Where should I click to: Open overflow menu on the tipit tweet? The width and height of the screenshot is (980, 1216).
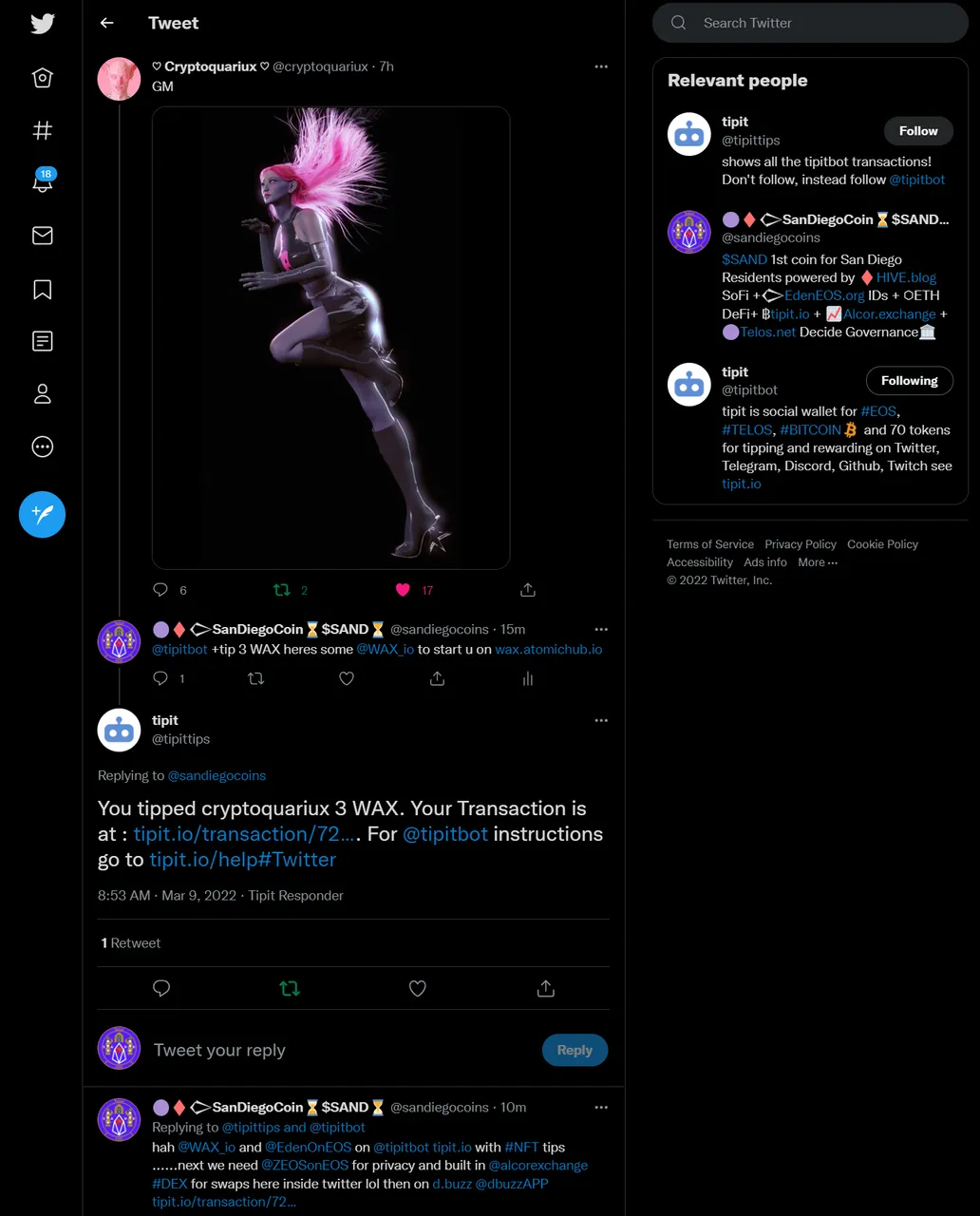601,720
